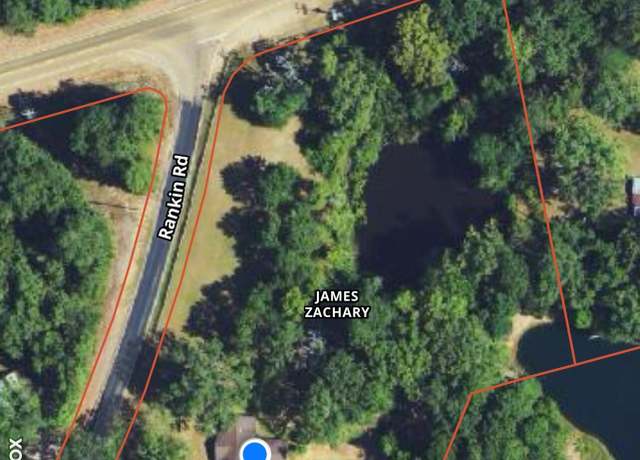Select the James Zachary parcel label

pyautogui.click(x=336, y=304)
